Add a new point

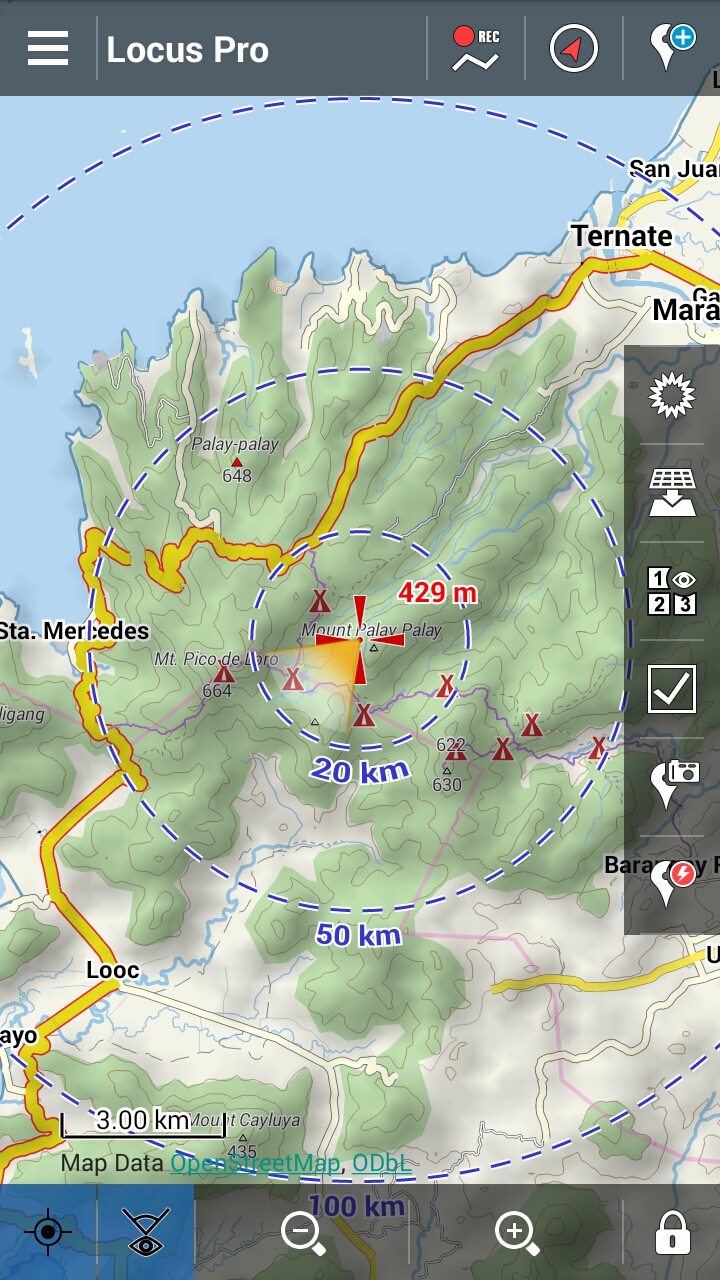tap(672, 48)
